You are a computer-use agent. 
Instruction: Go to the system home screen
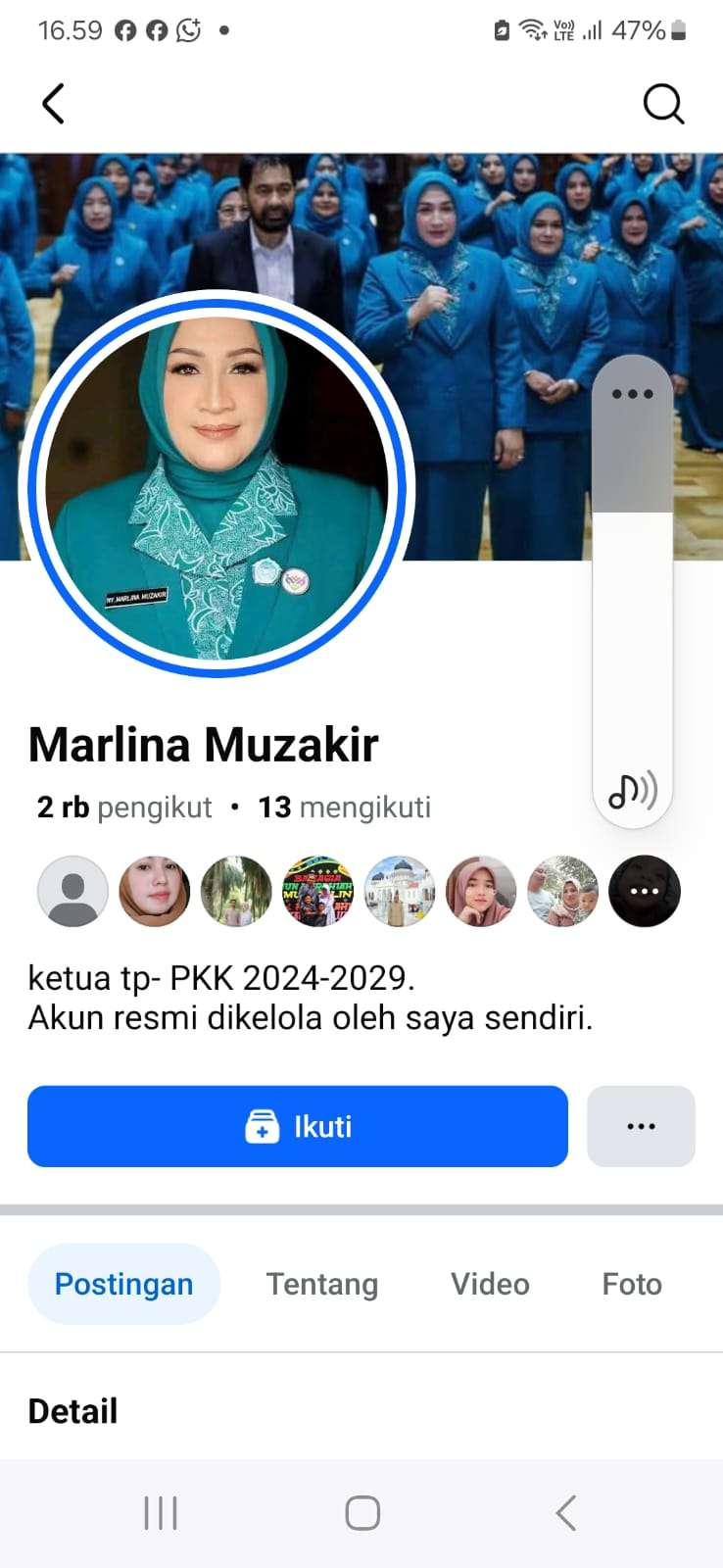pos(361,1512)
